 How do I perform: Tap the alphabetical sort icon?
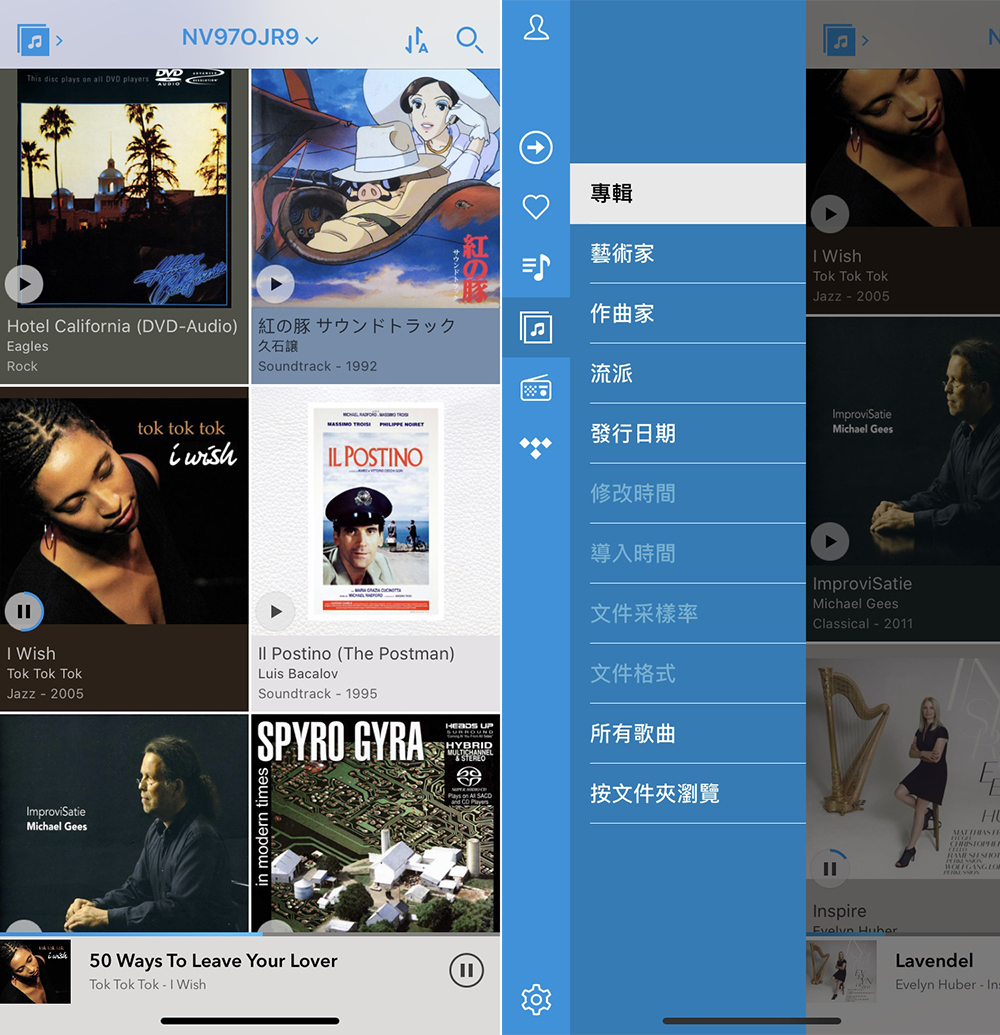coord(416,40)
